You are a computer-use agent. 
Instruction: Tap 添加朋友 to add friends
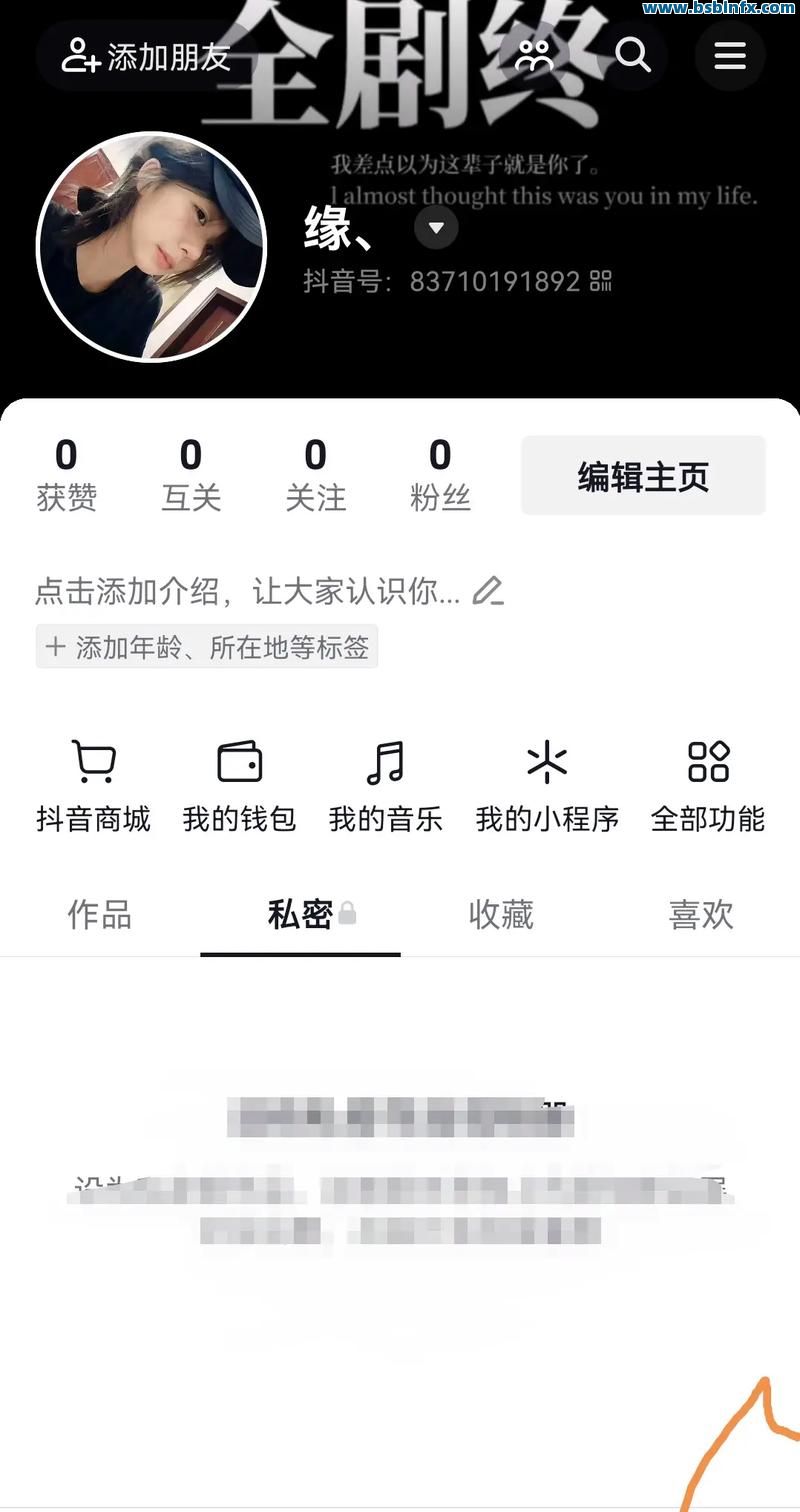pyautogui.click(x=147, y=56)
